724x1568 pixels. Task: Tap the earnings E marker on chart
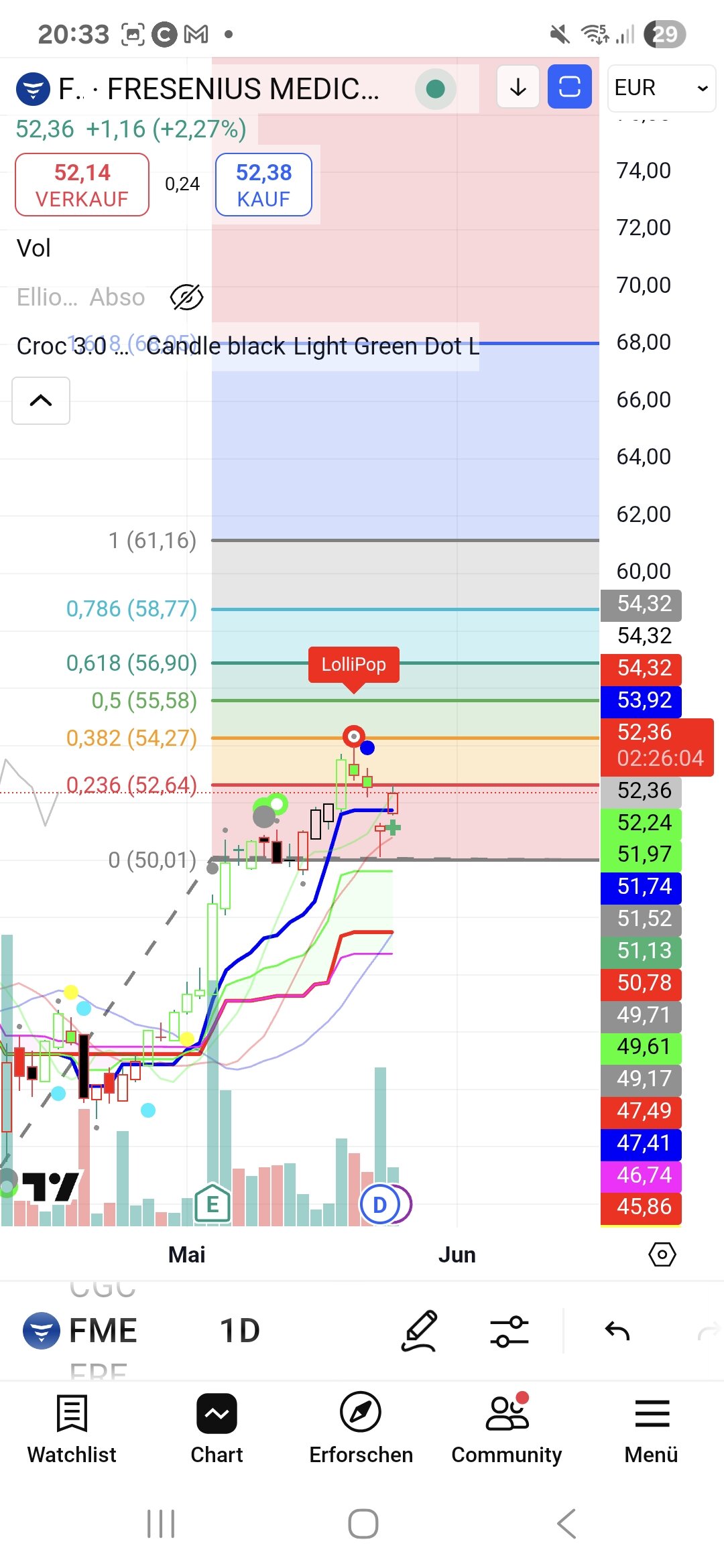213,1205
